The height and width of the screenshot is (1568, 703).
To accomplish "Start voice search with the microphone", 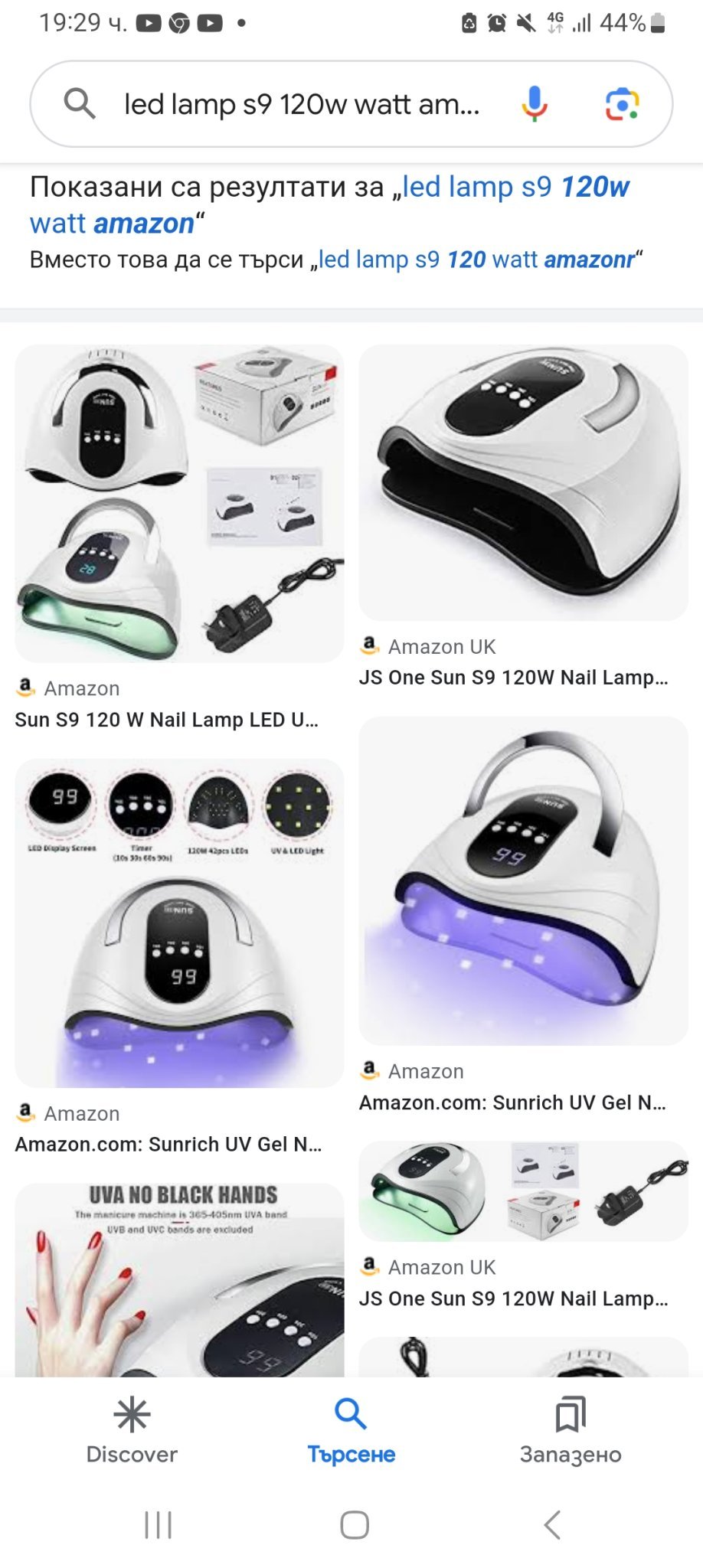I will (534, 104).
